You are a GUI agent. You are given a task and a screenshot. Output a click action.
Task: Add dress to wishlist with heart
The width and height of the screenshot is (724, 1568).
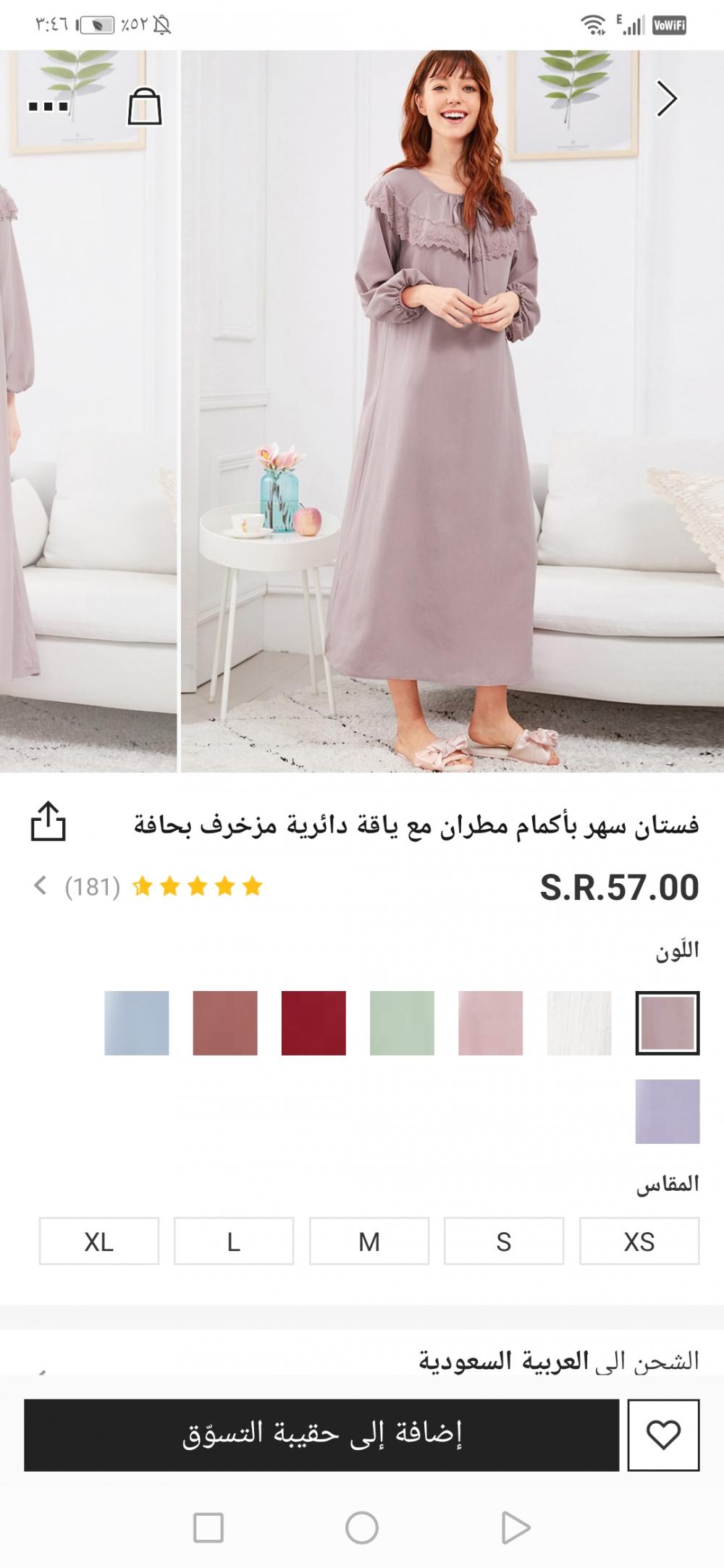663,1435
